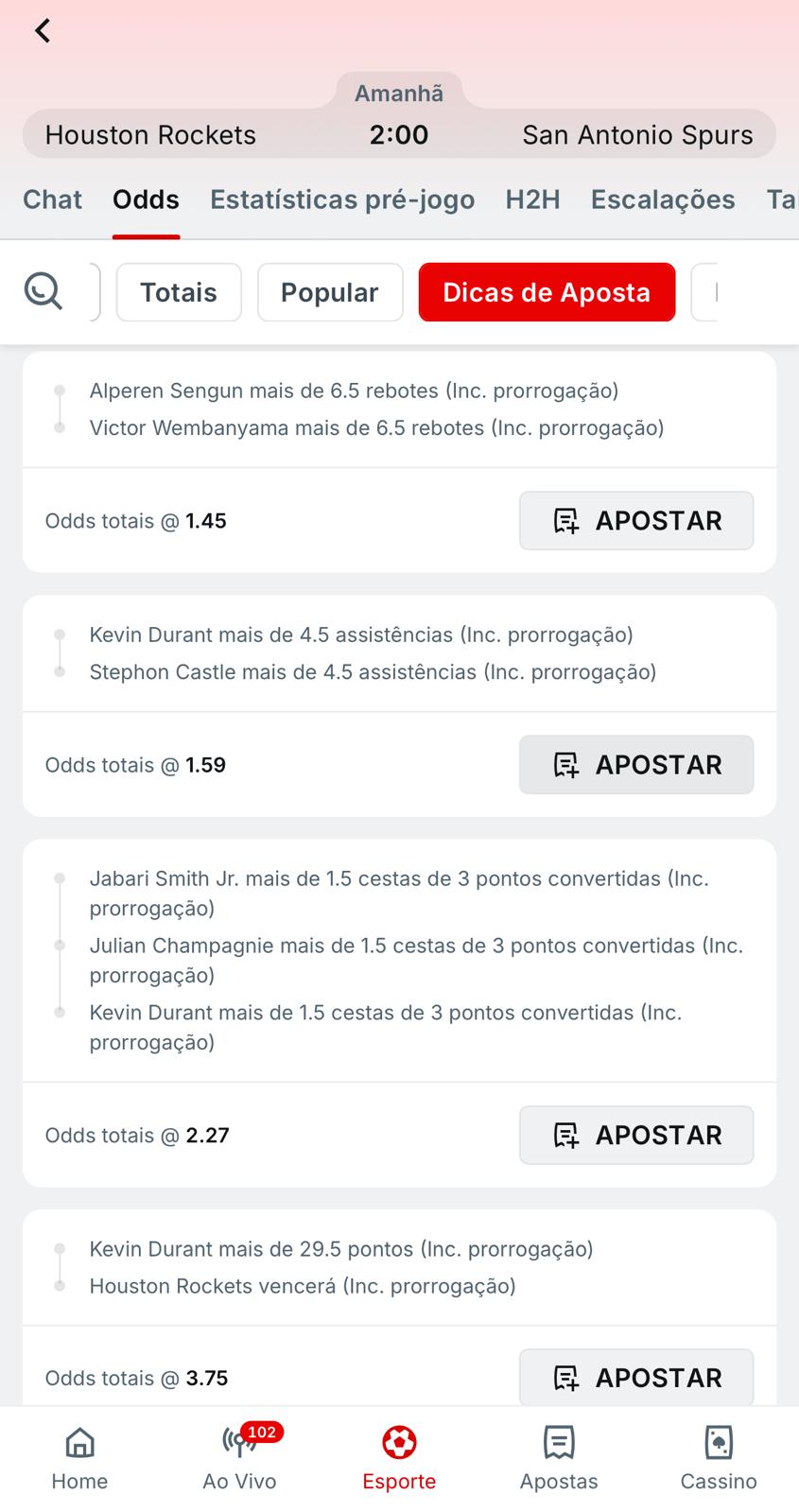Screen dimensions: 799x1512
Task: Tap the 102 live events badge
Action: pyautogui.click(x=262, y=1433)
